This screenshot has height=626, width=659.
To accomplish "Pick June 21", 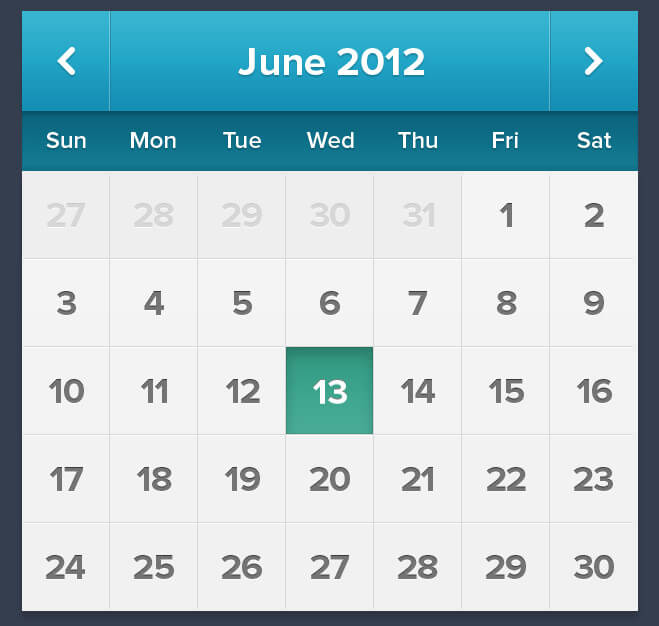I will pos(418,479).
